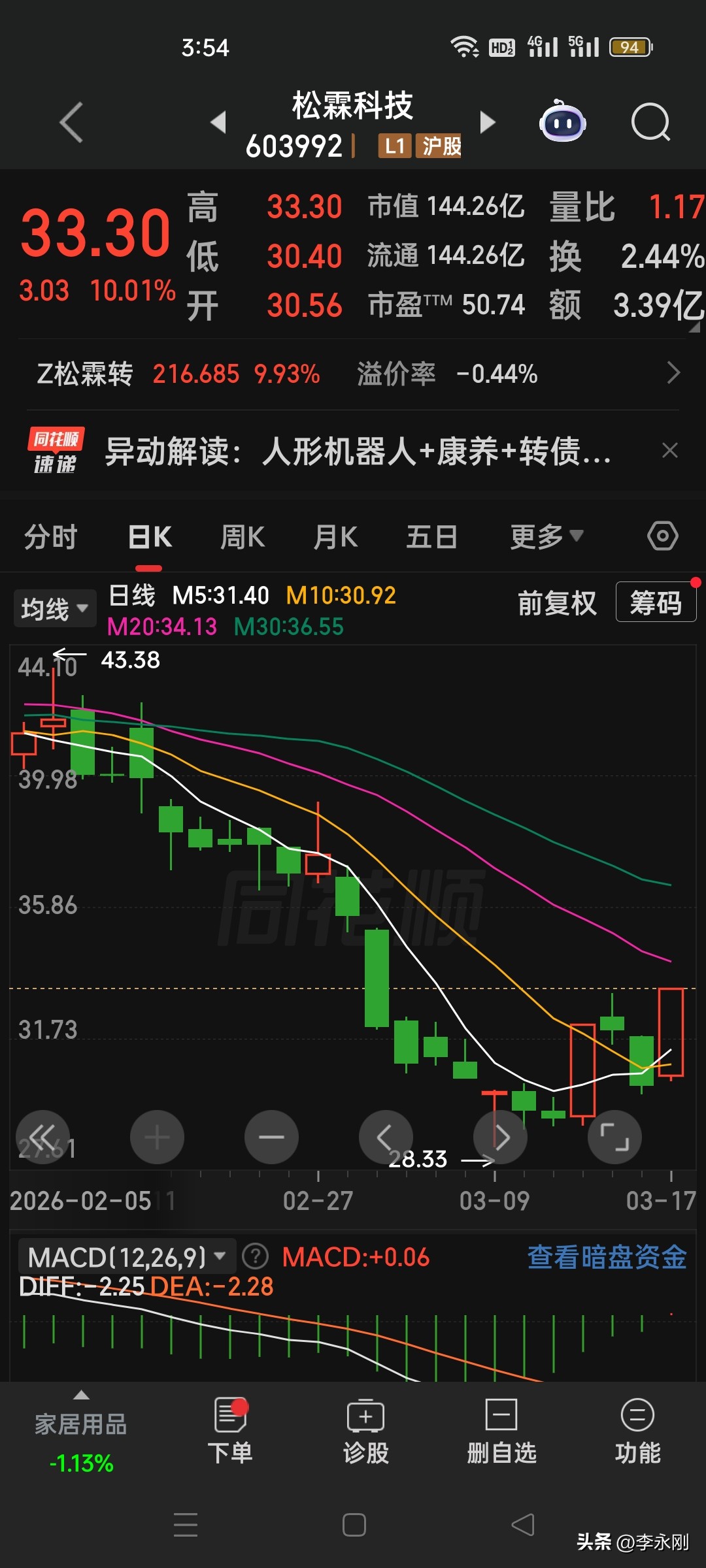Zoom in the candlestick chart with plus icon
This screenshot has width=706, height=1568.
click(x=157, y=1137)
